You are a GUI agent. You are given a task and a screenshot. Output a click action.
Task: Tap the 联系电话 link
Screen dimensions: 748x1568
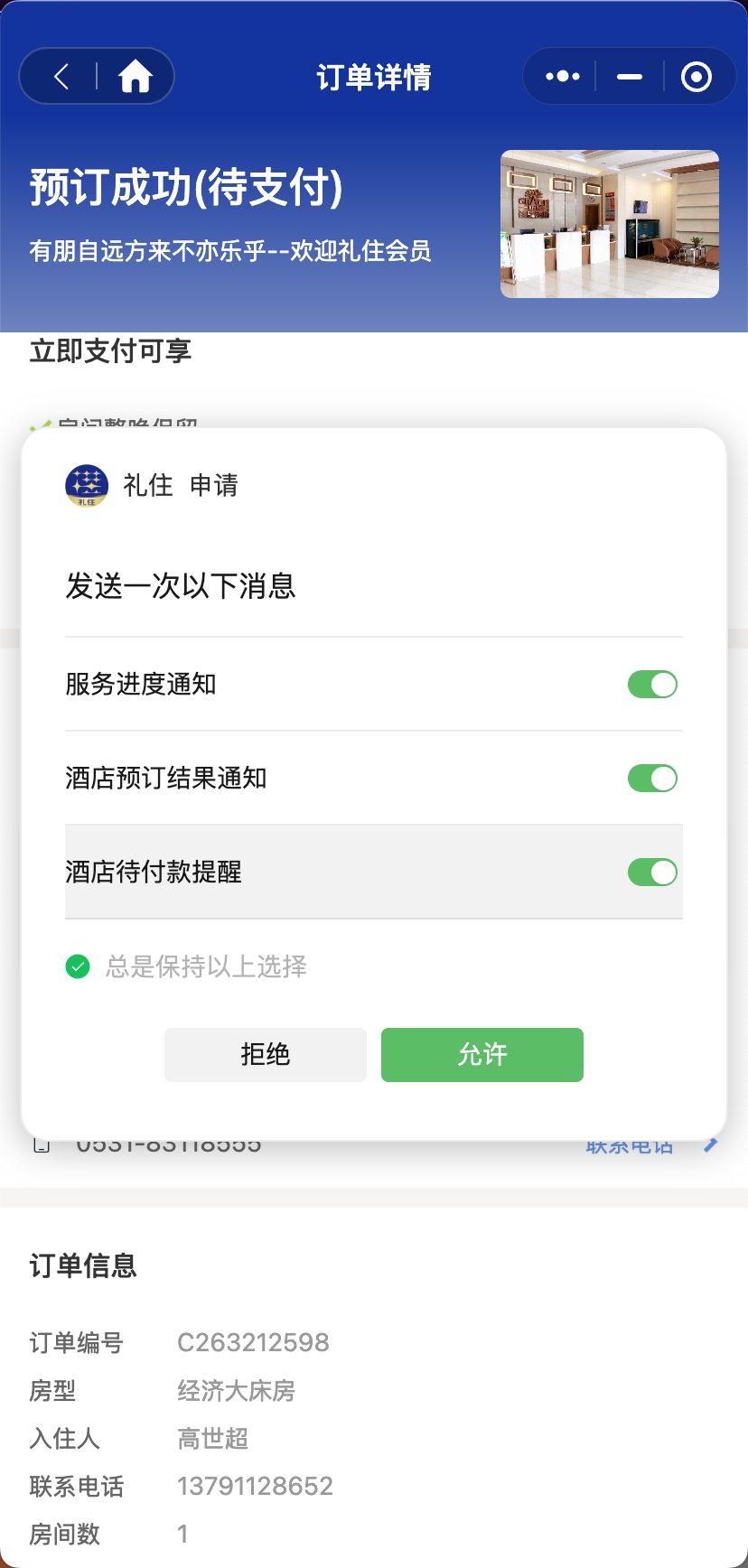[x=628, y=1143]
